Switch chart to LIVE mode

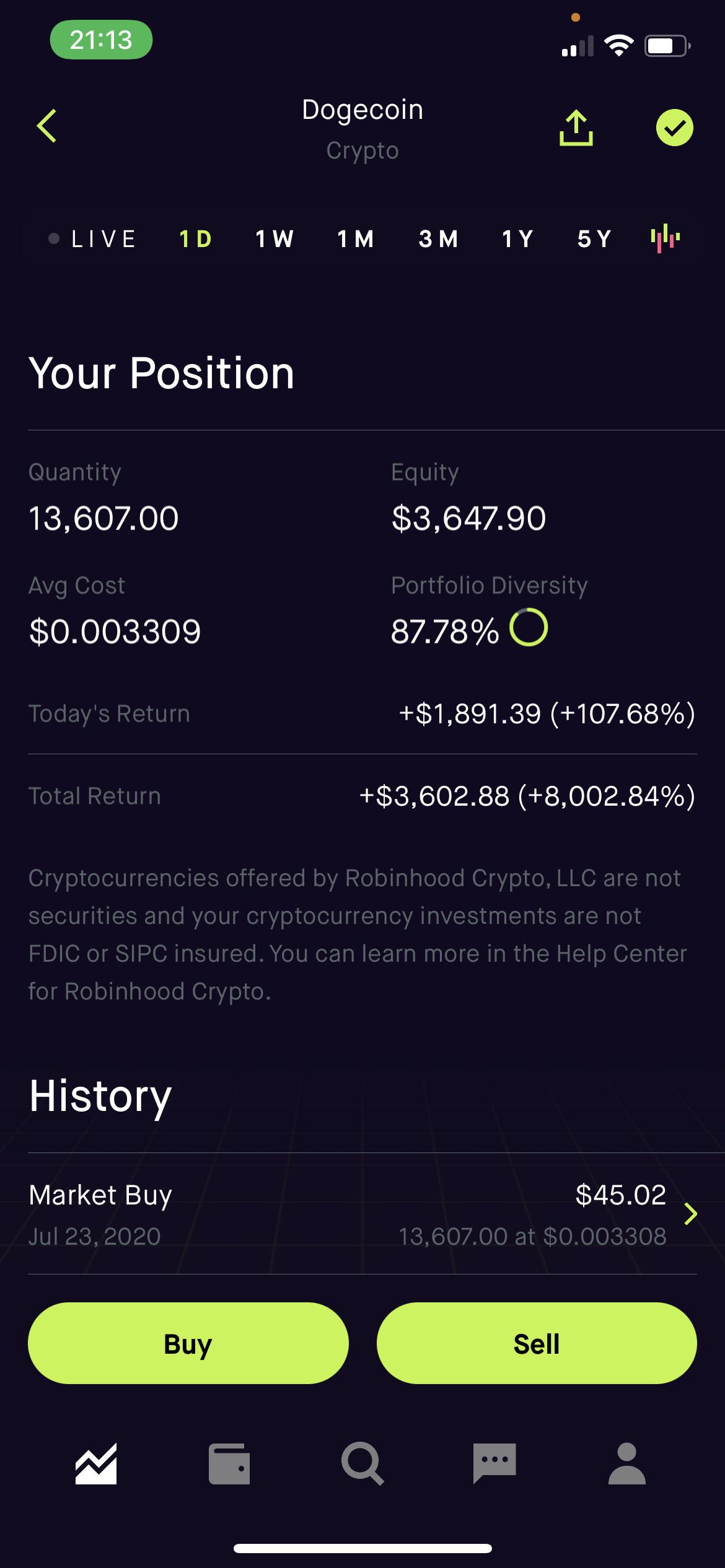(x=103, y=238)
